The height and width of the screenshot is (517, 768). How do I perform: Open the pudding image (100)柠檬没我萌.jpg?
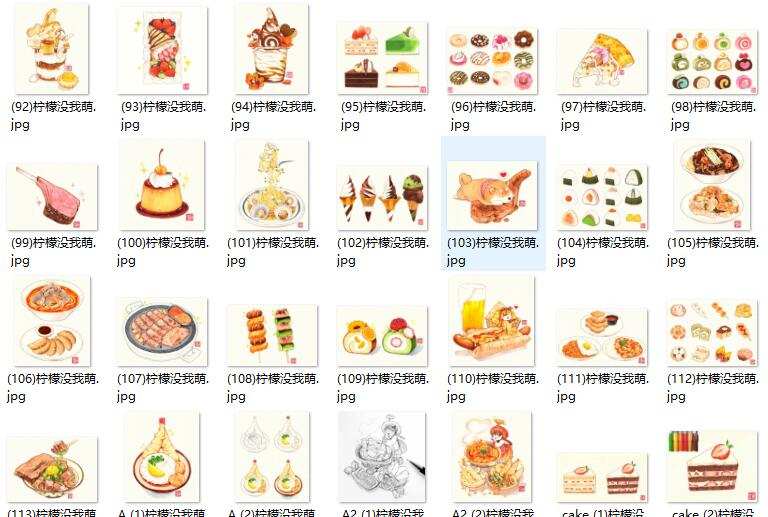[x=162, y=185]
